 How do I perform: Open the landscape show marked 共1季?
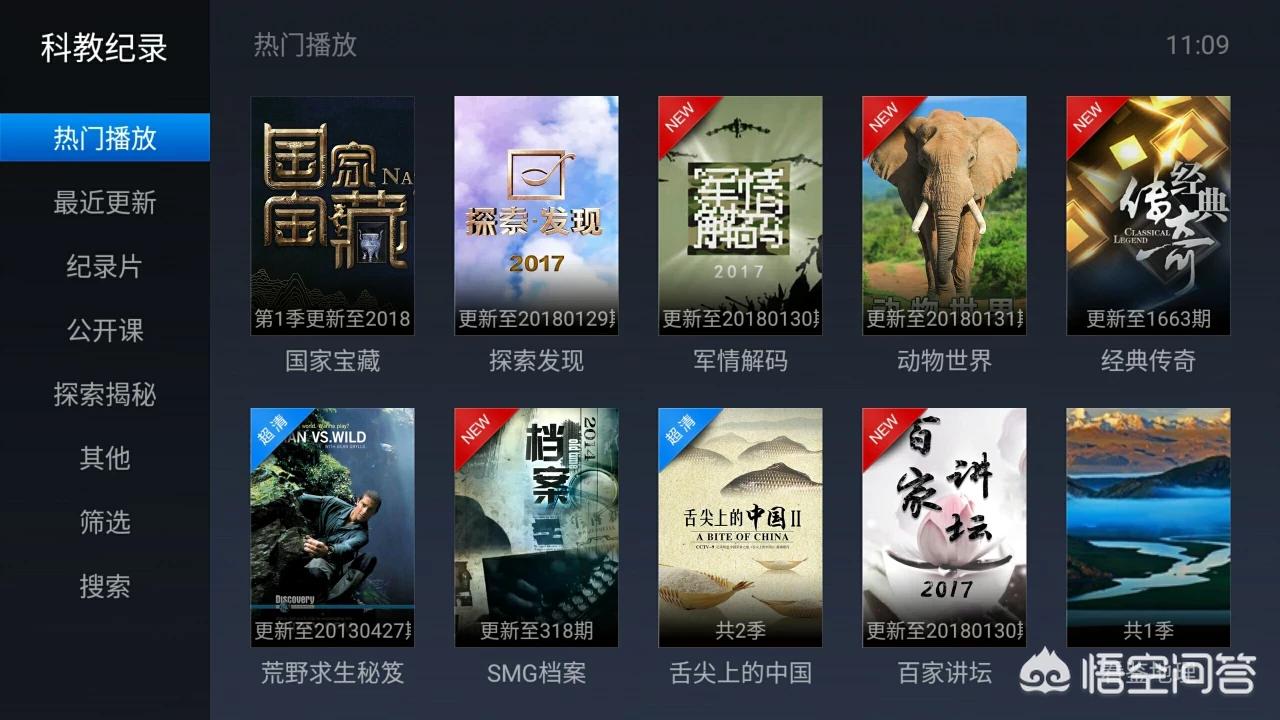[x=1148, y=527]
